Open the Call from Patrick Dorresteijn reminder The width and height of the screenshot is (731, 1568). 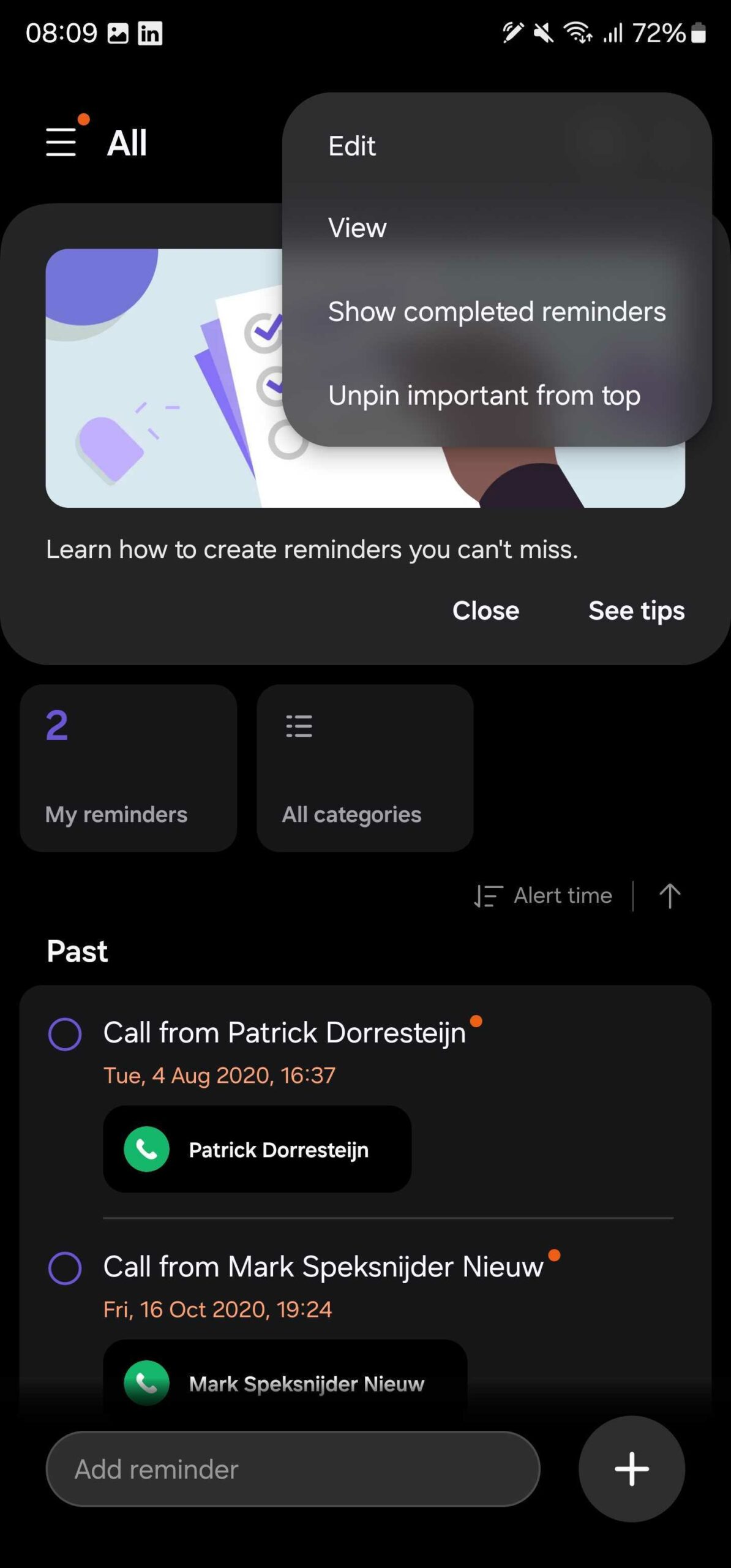[x=285, y=1033]
